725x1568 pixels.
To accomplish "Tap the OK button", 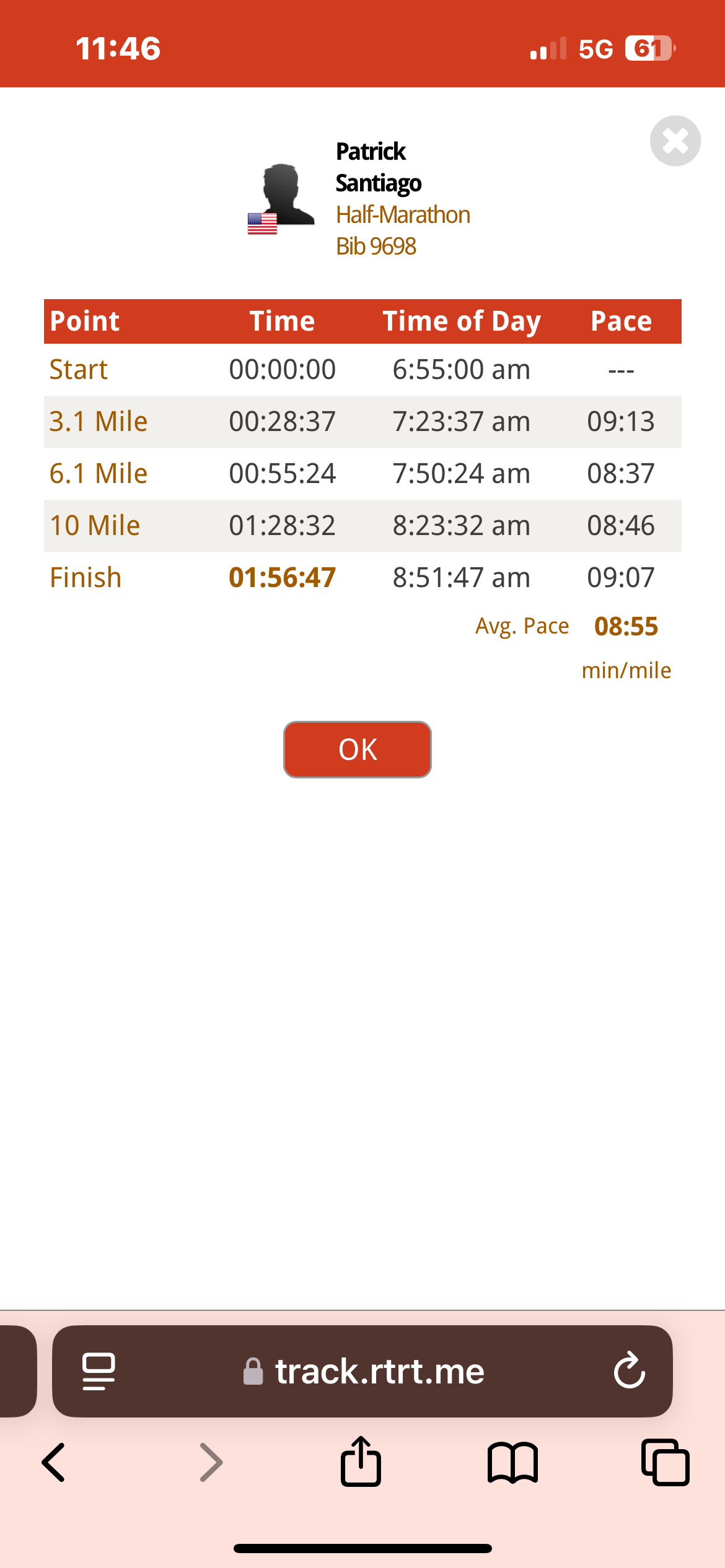I will (x=358, y=749).
